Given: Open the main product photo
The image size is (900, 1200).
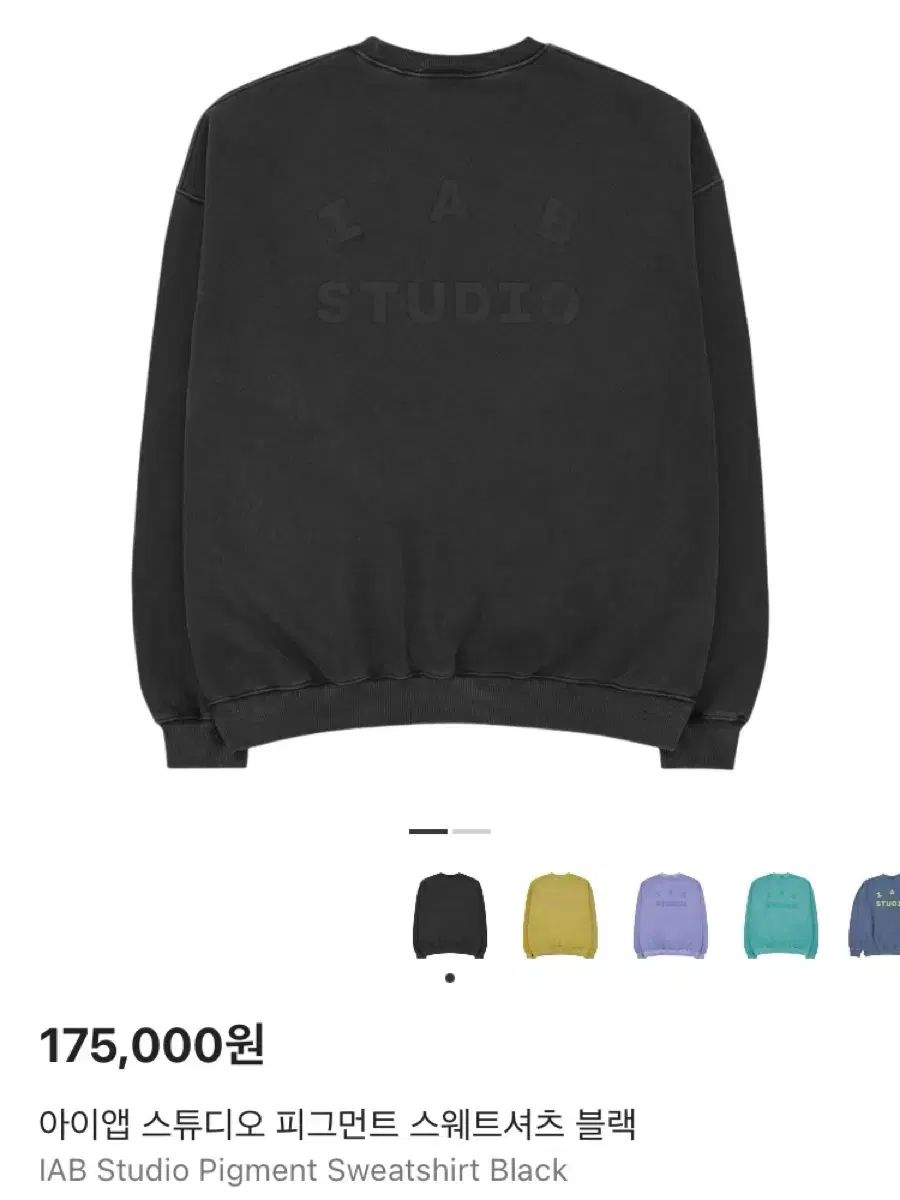Looking at the screenshot, I should (450, 400).
